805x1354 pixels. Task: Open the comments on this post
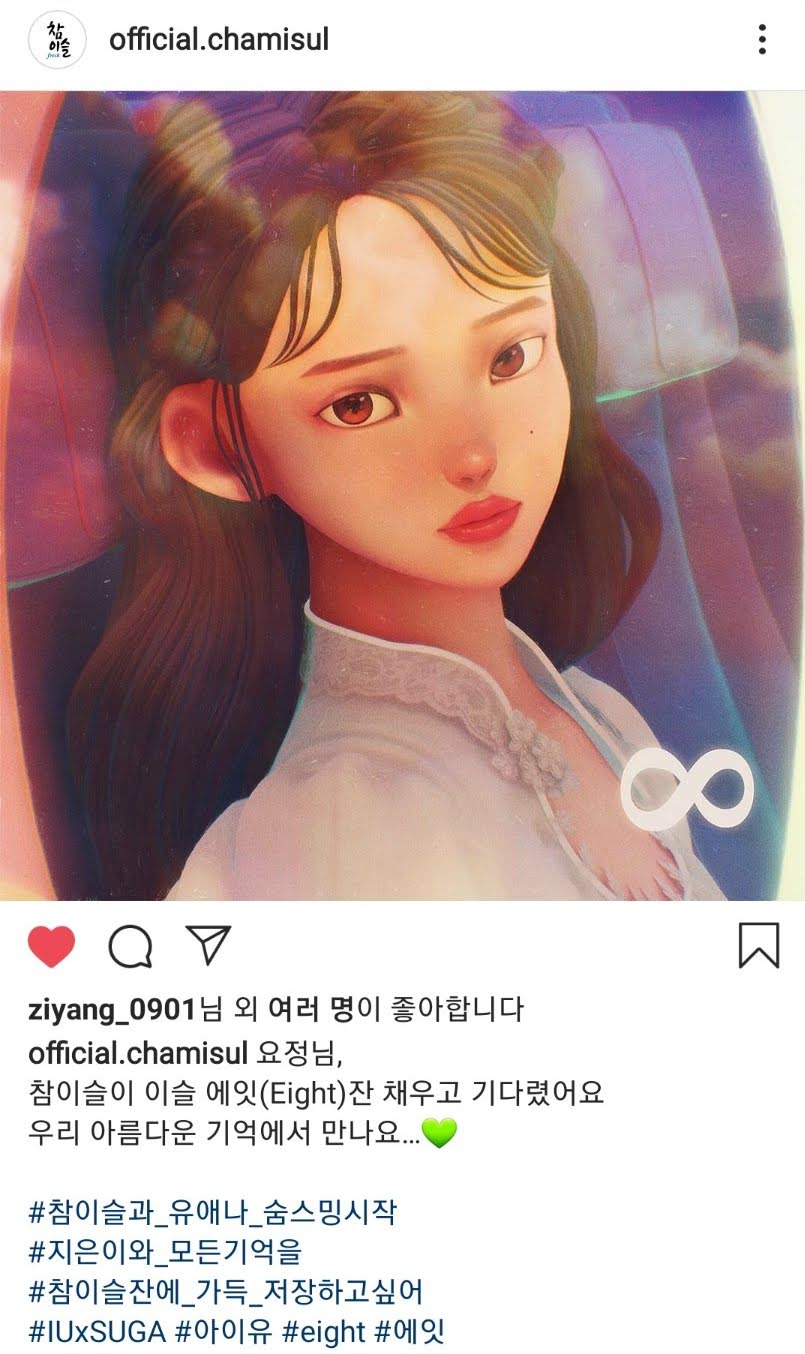coord(130,946)
